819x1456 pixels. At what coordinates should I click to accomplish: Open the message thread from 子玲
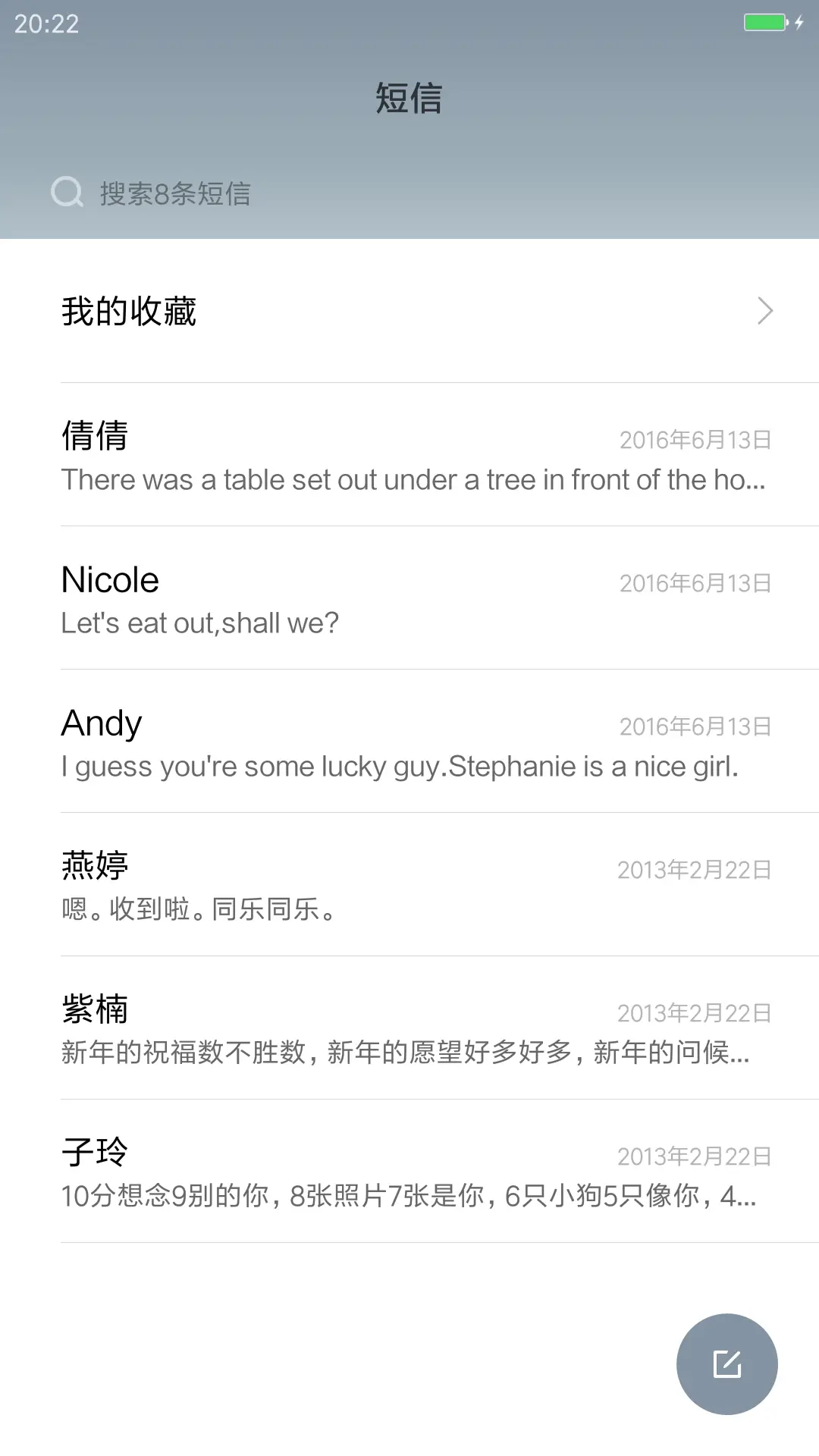point(409,1172)
